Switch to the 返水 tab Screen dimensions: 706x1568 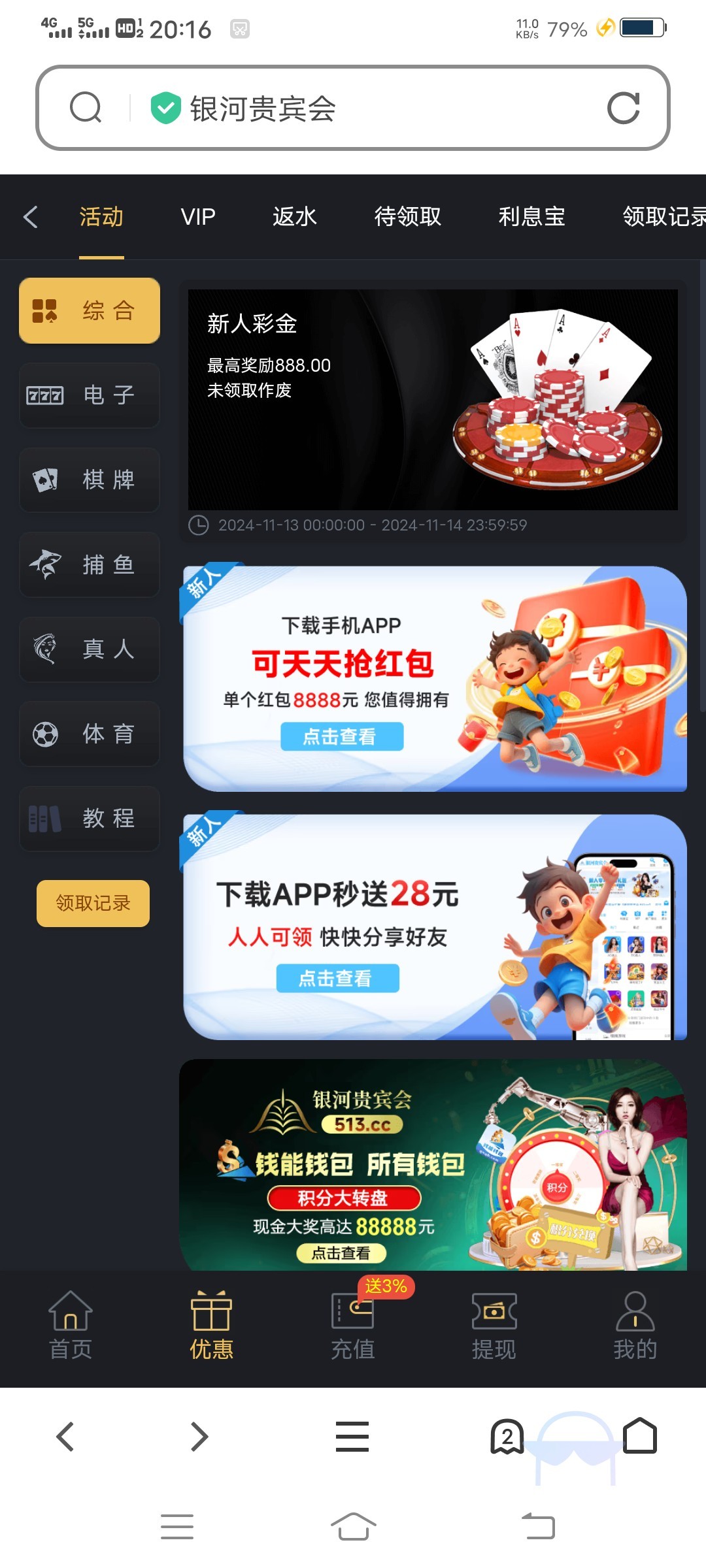294,217
